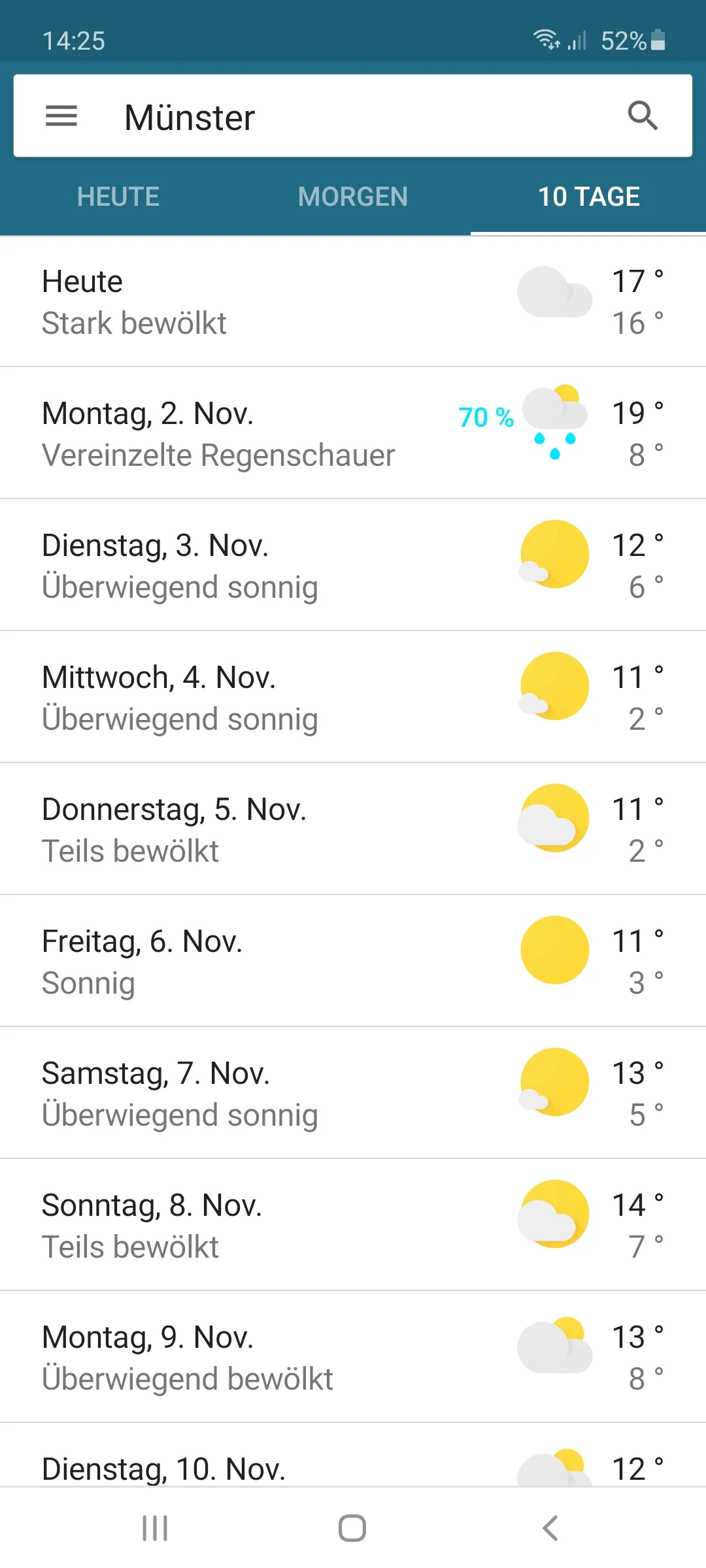Switch to the HEUTE tab

pos(118,197)
